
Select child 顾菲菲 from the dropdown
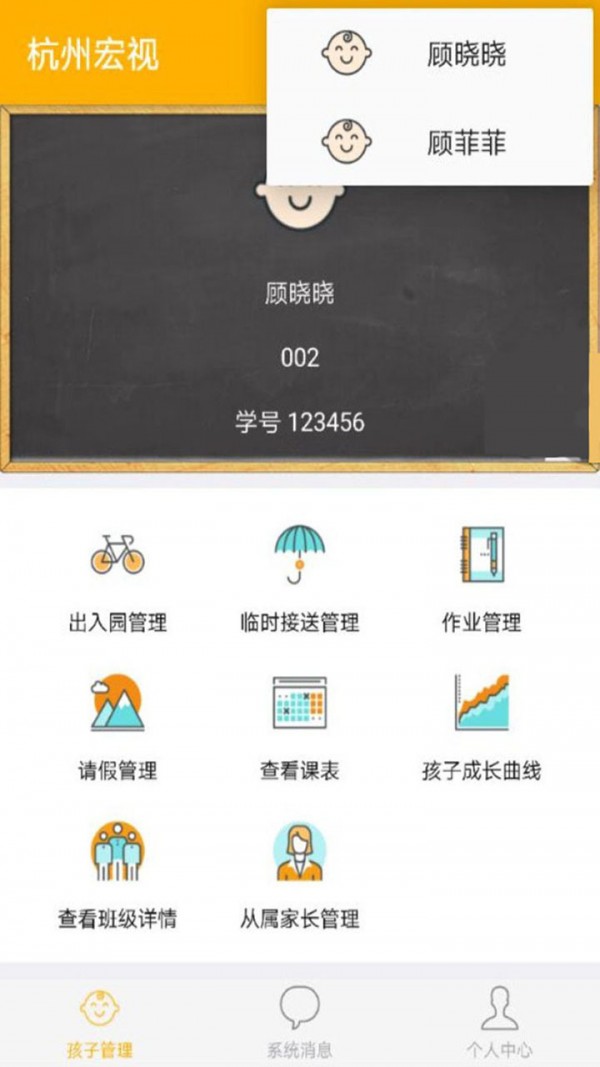(430, 142)
